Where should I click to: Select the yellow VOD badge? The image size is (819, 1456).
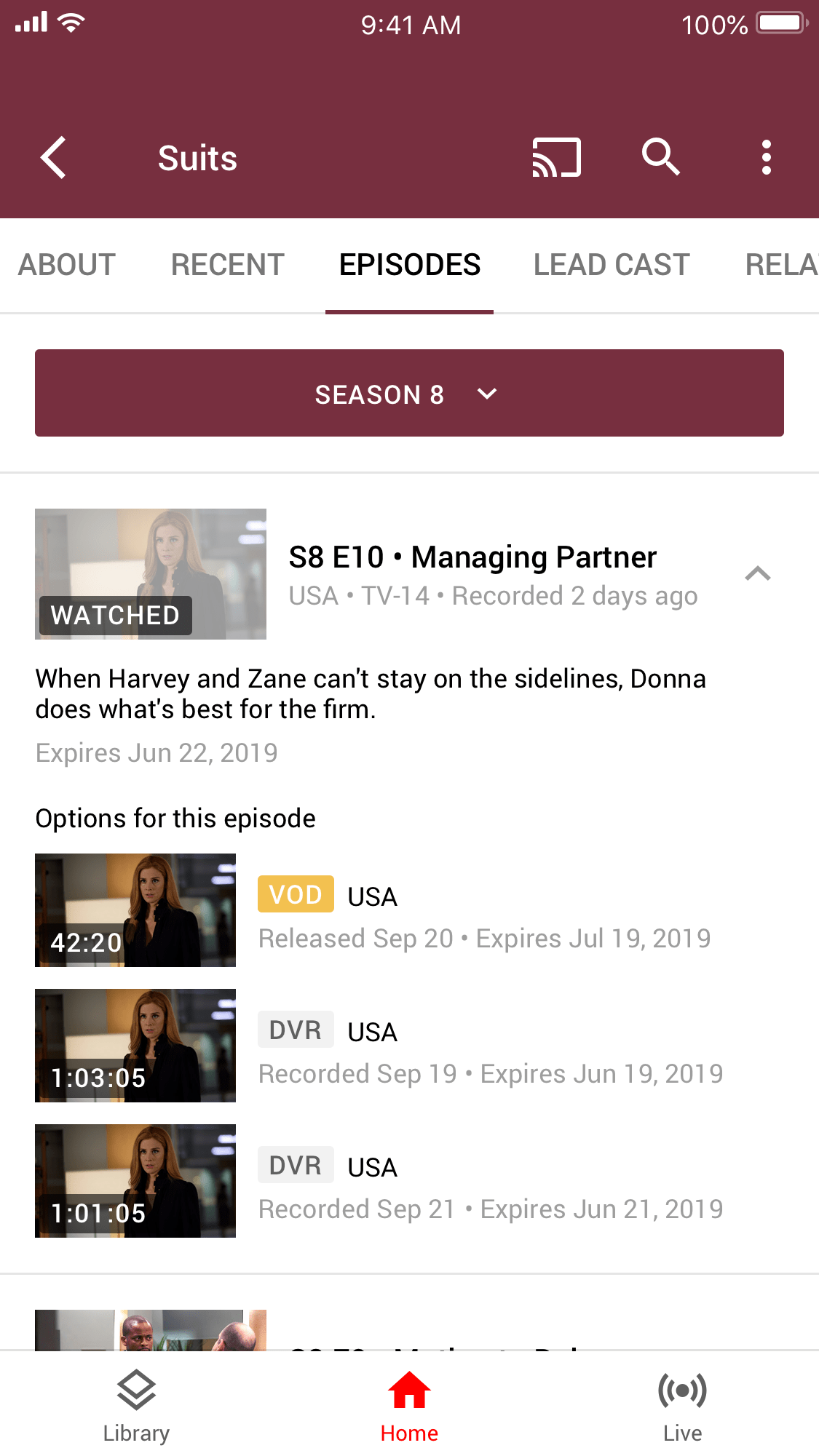pyautogui.click(x=295, y=894)
